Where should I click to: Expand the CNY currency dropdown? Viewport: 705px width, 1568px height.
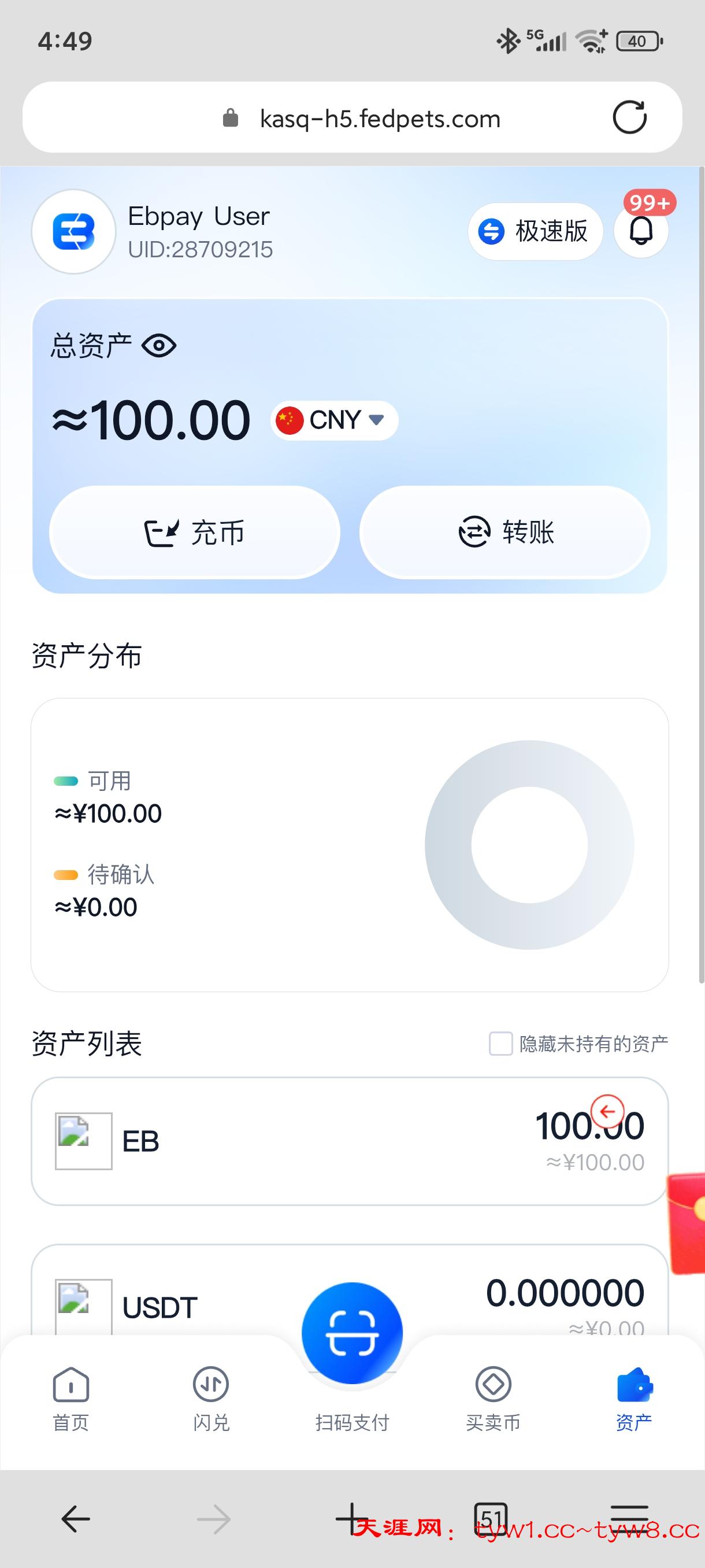335,420
